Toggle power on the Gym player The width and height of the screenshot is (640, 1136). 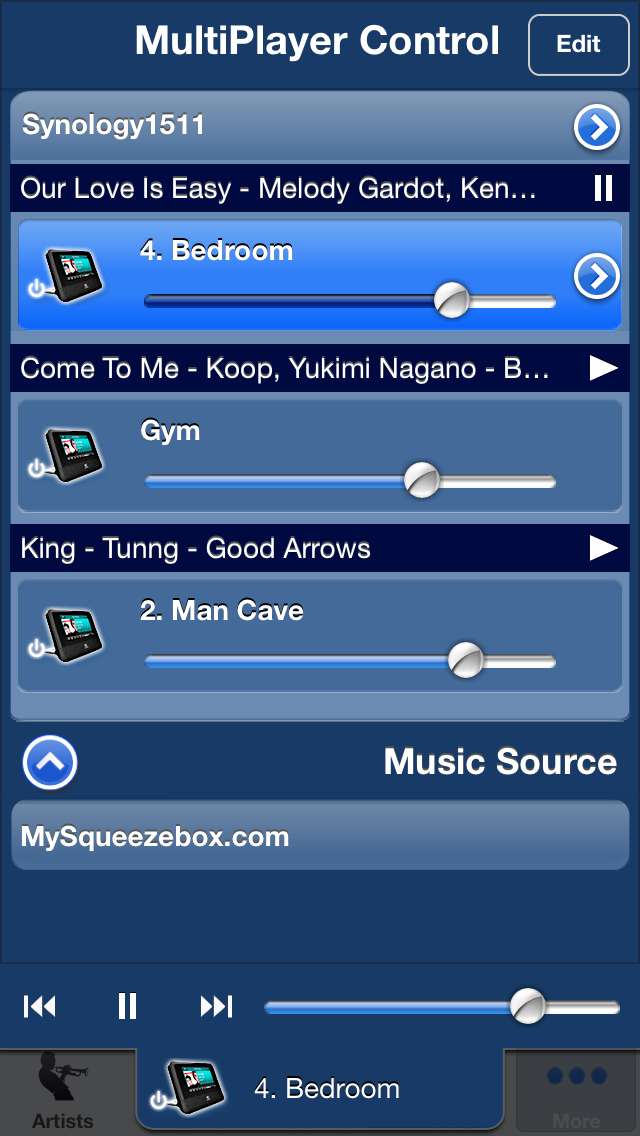tap(37, 467)
